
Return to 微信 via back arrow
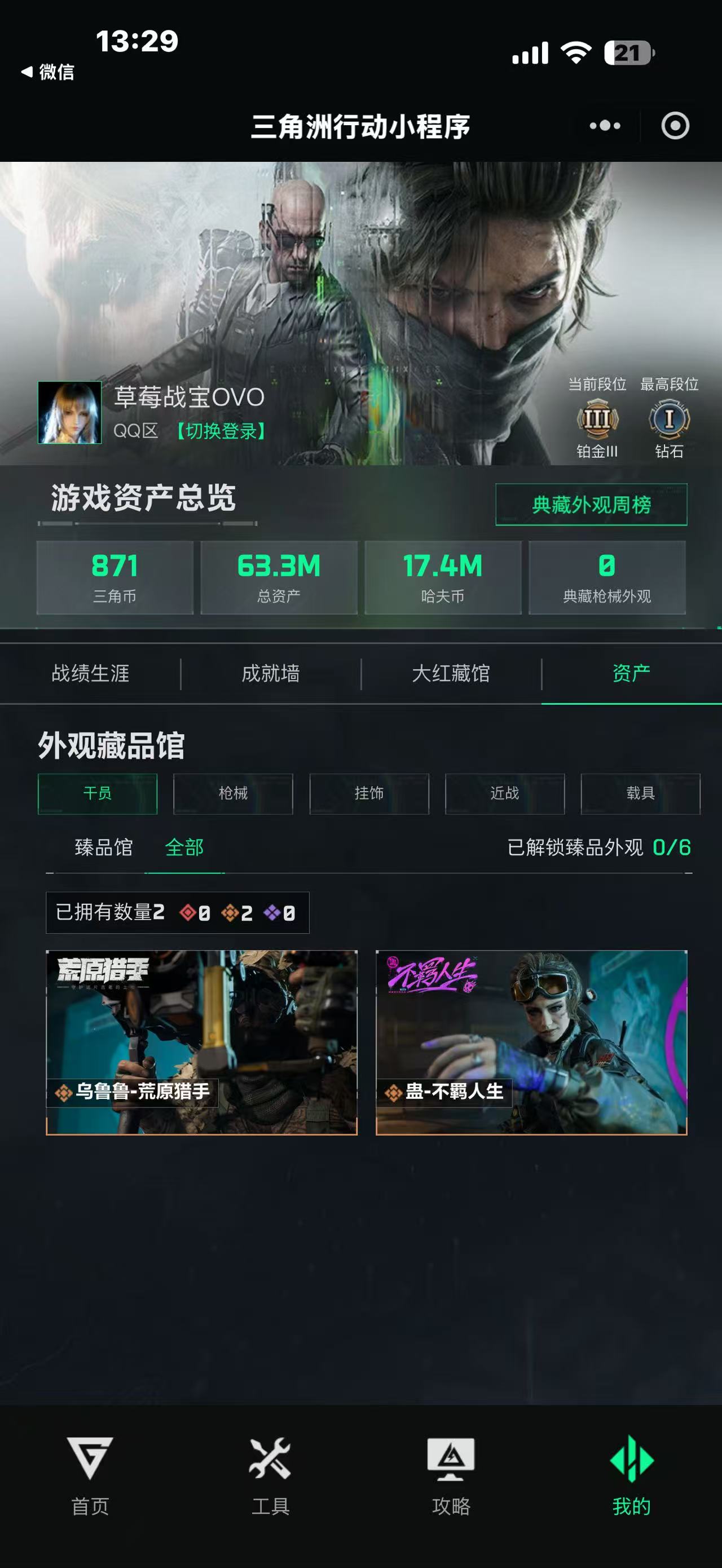(47, 72)
